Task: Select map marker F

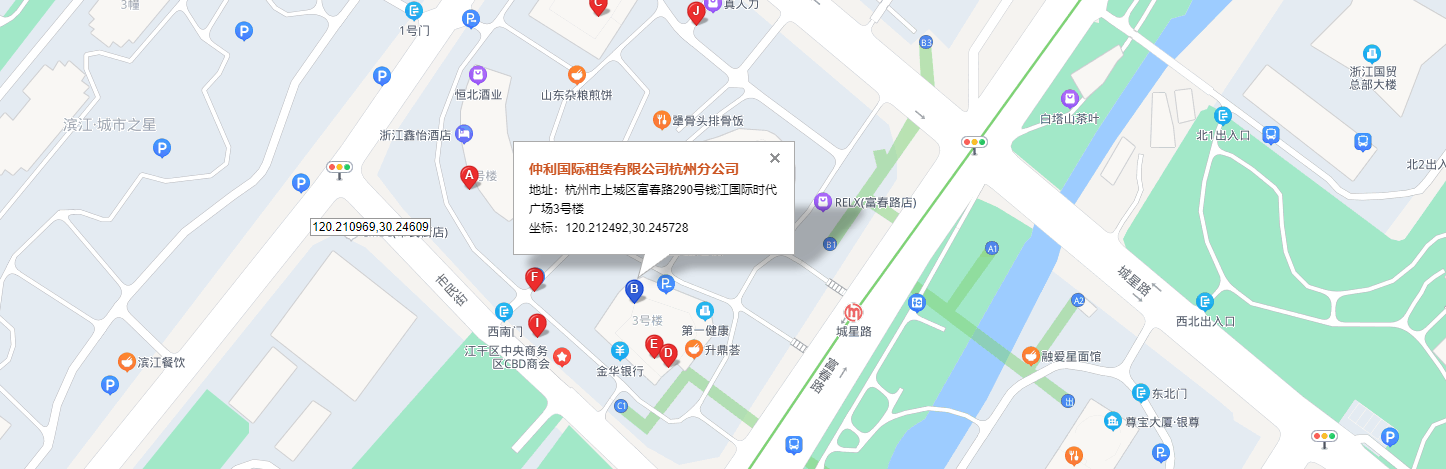Action: point(535,278)
